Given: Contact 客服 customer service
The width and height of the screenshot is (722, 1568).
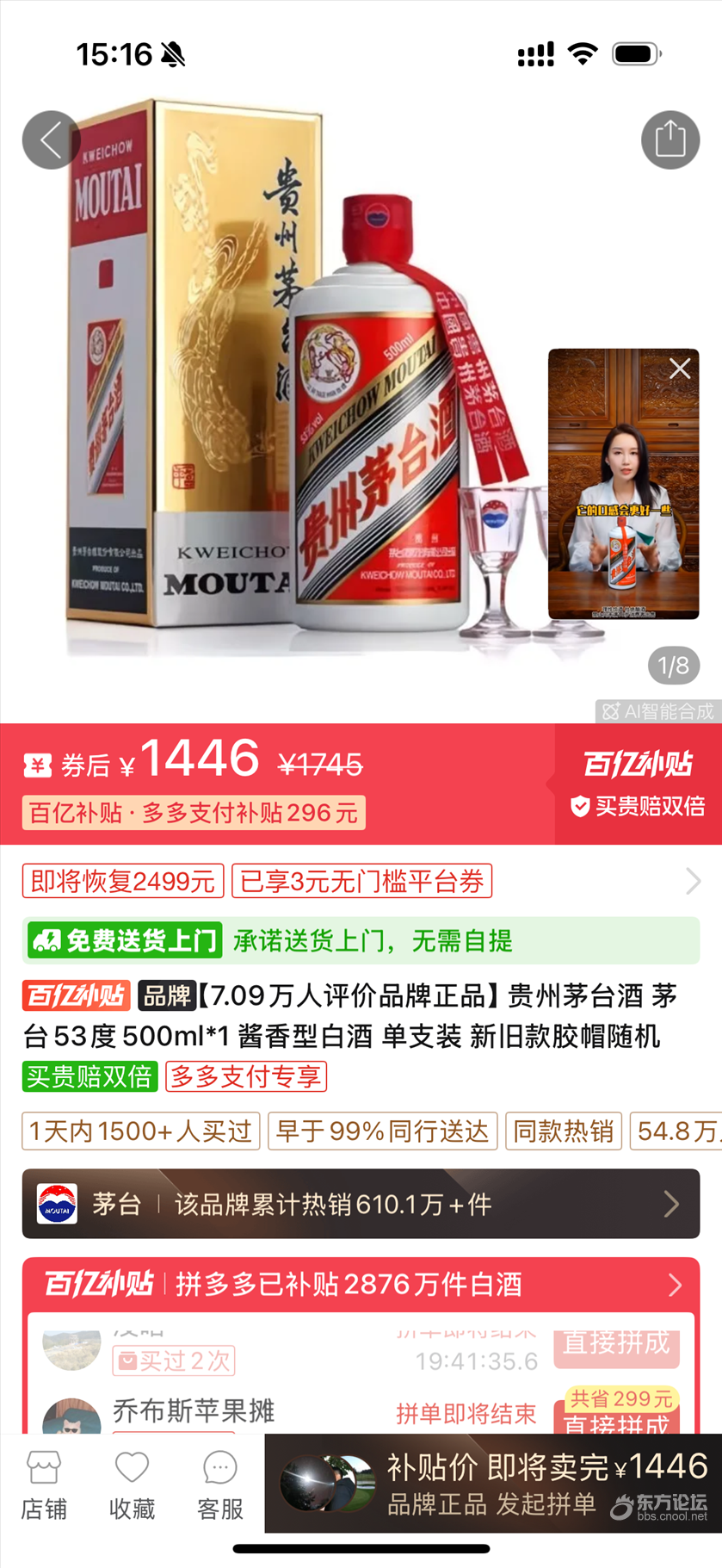Looking at the screenshot, I should point(219,1484).
